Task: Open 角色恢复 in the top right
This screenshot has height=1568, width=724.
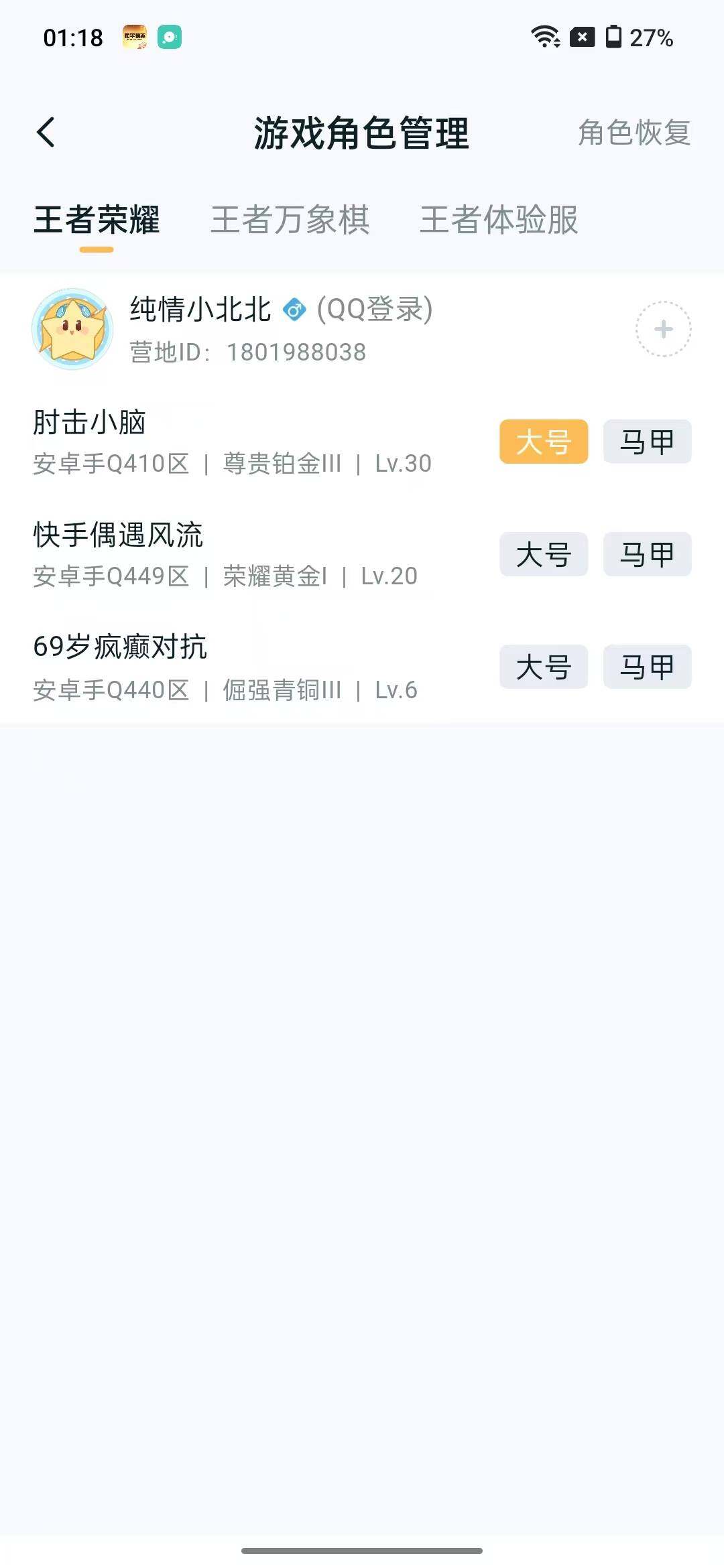Action: pyautogui.click(x=633, y=134)
